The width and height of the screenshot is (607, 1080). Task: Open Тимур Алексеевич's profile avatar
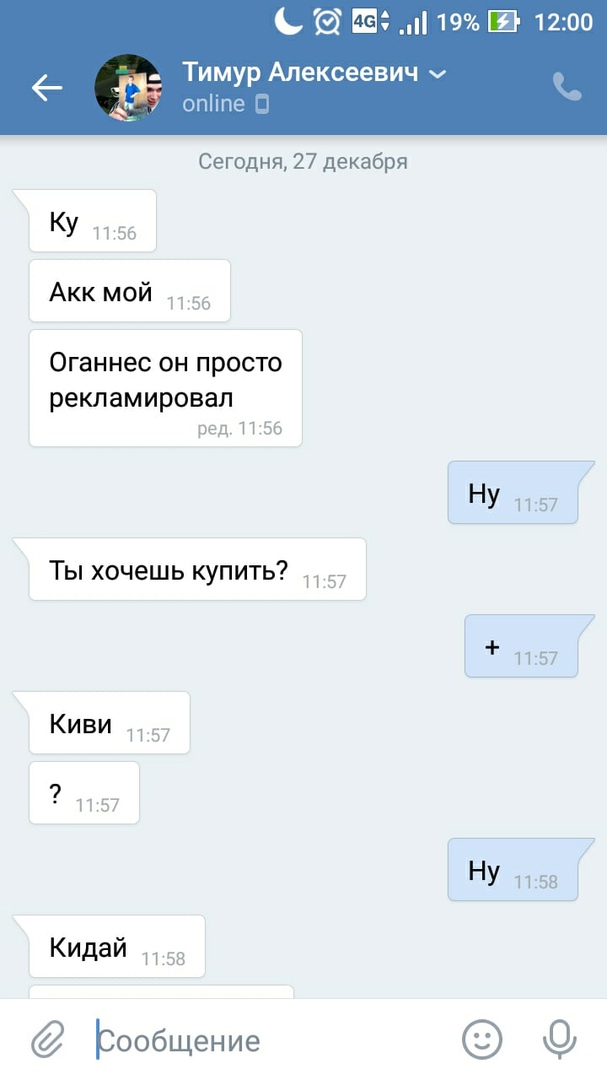(128, 88)
